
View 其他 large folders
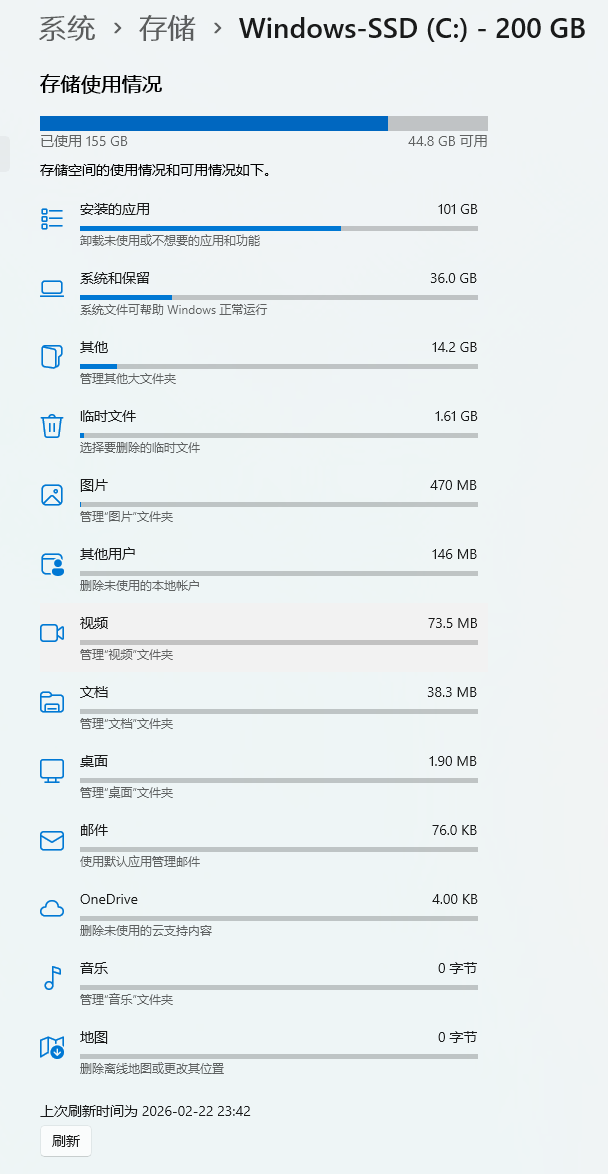point(258,362)
